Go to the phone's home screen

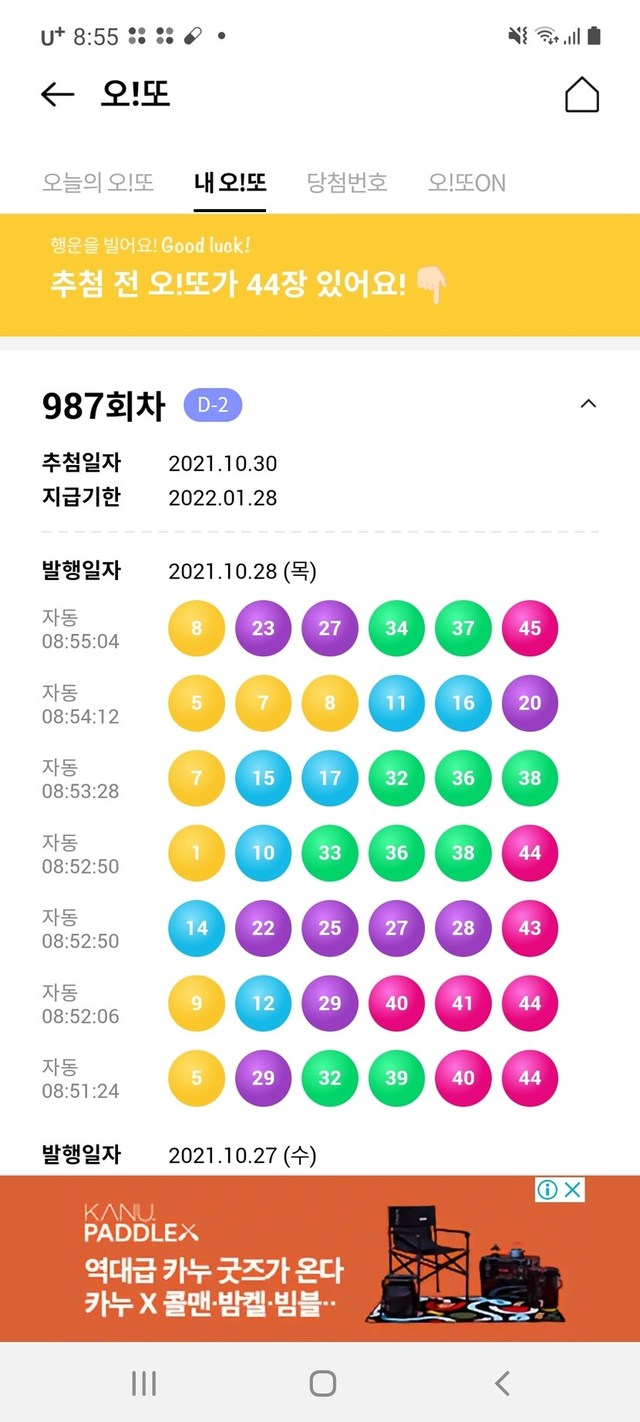(322, 1383)
